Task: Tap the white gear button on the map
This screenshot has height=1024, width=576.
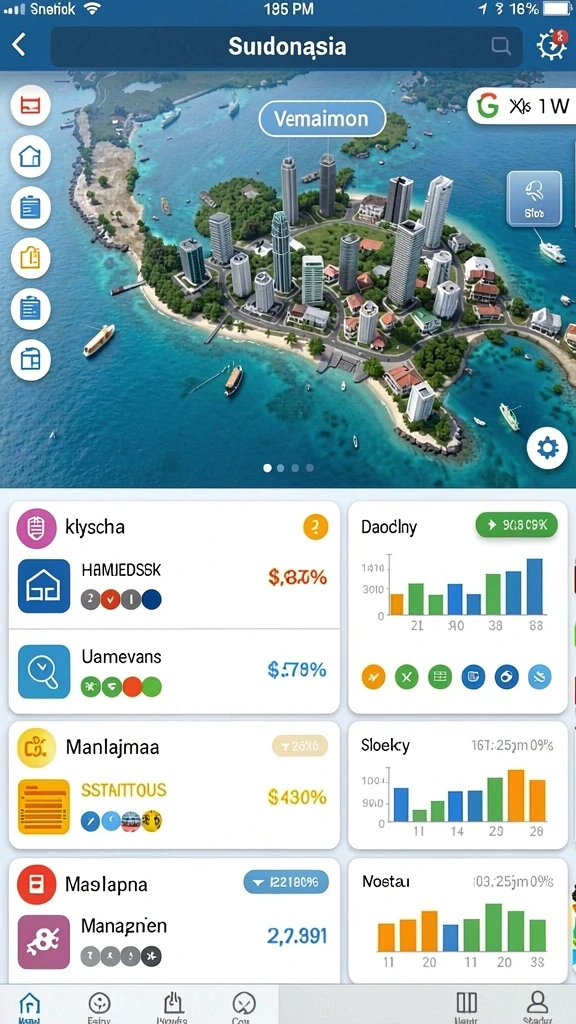Action: coord(547,448)
